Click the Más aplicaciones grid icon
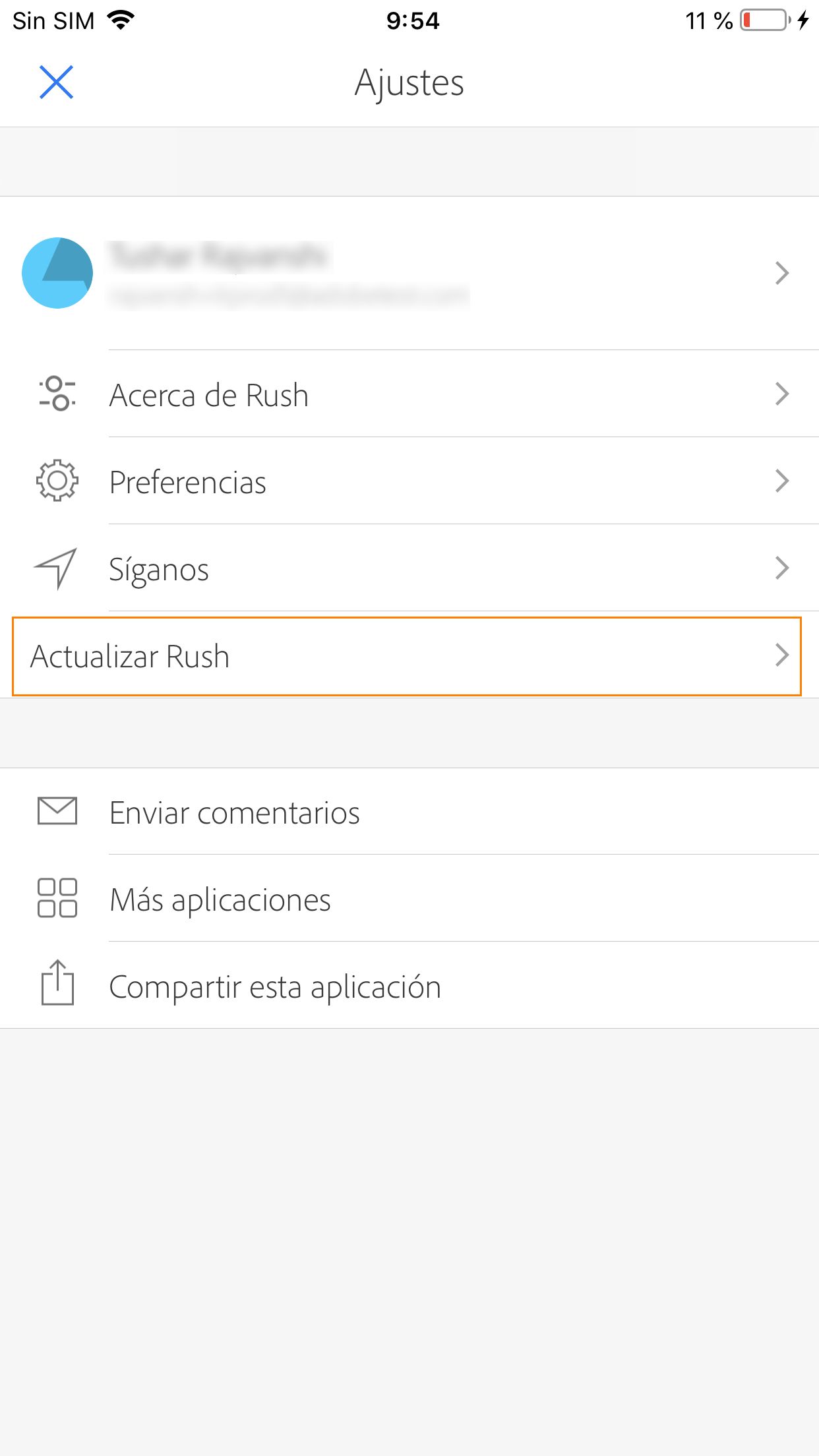 click(57, 898)
